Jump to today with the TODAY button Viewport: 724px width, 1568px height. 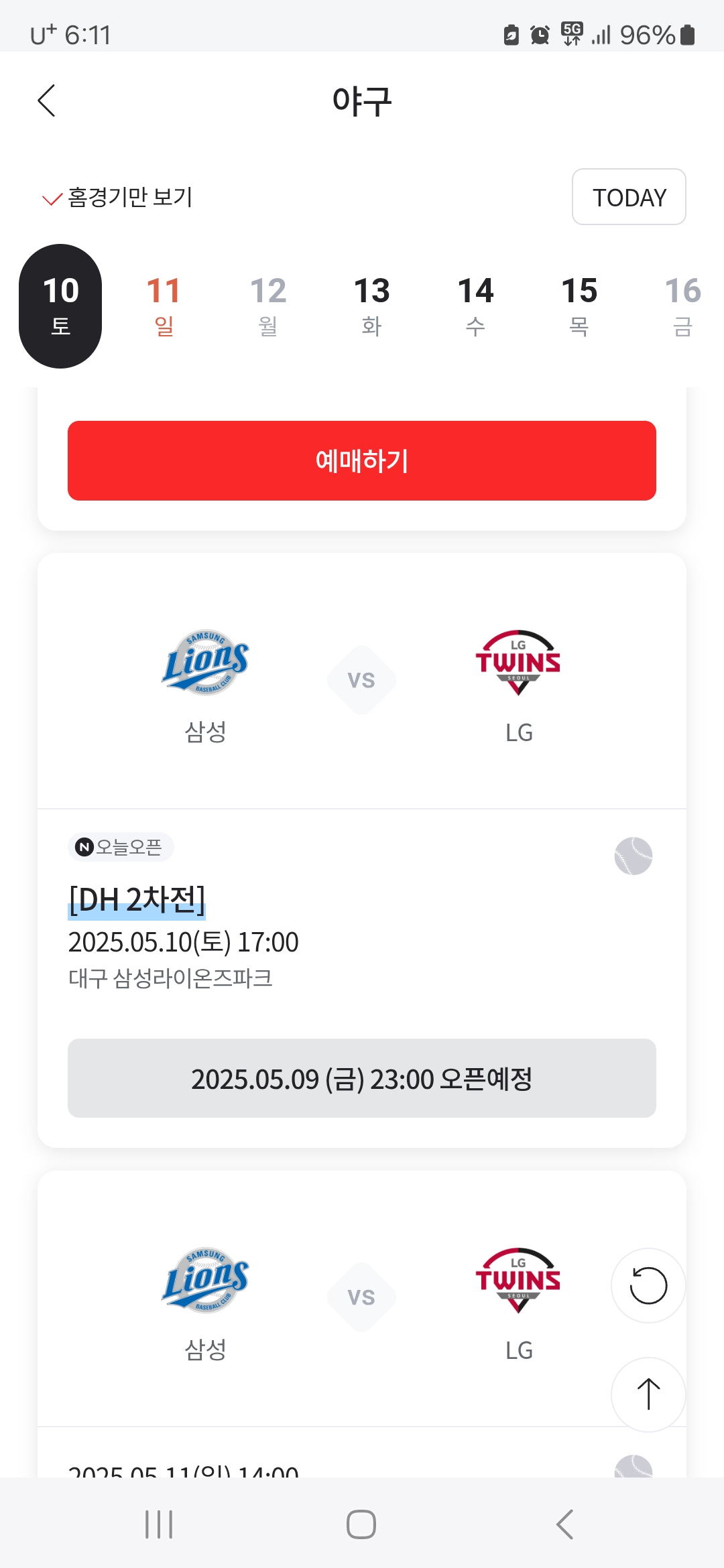629,197
